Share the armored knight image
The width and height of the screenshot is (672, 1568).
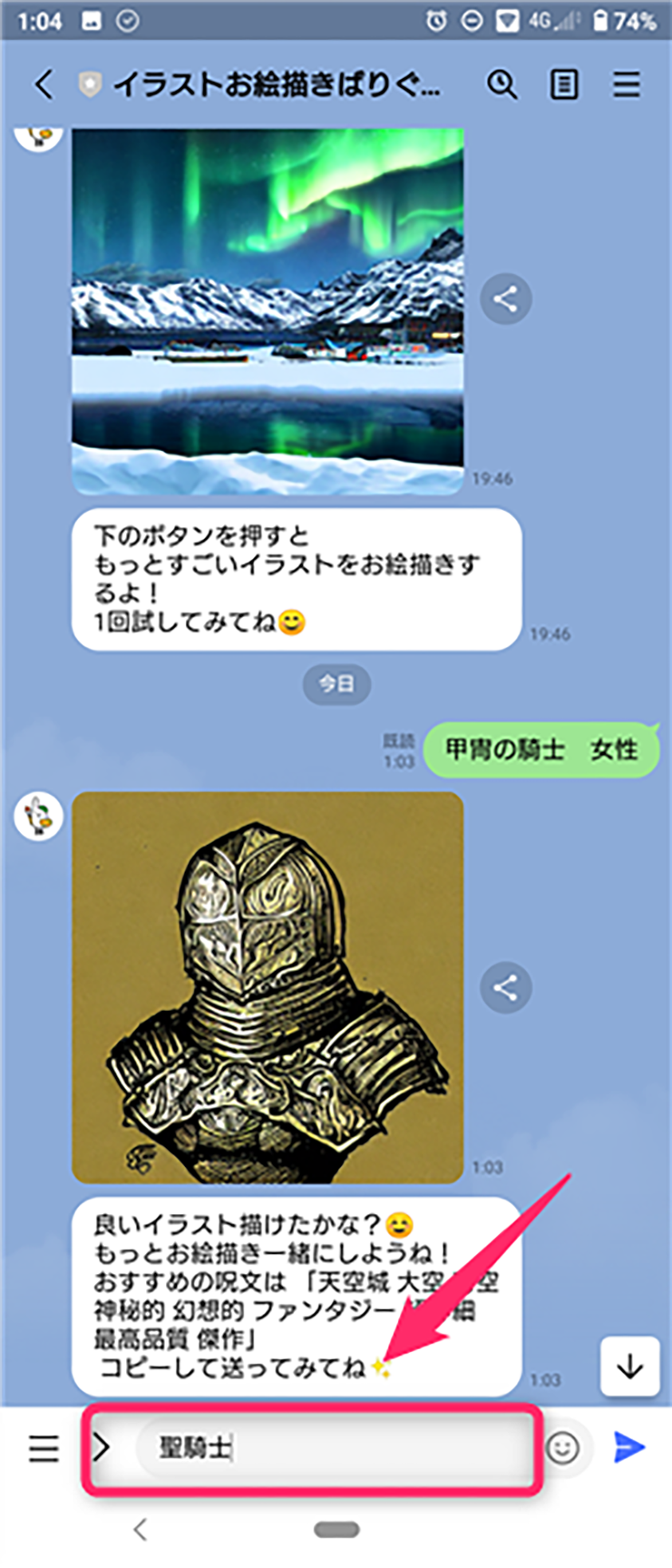(505, 988)
